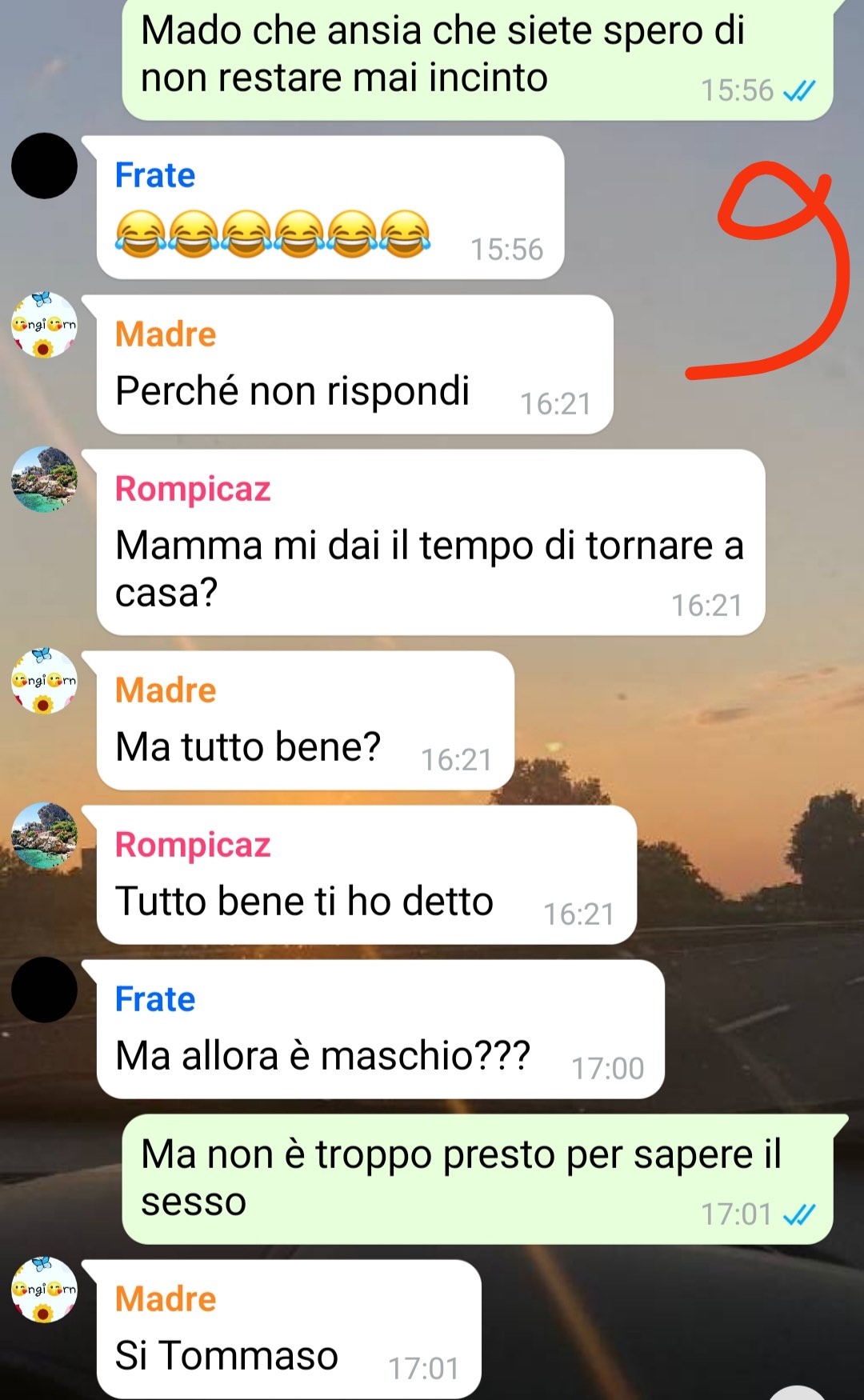Viewport: 864px width, 1400px height.
Task: Tap the name Frate above 'Ma allora è maschio???'
Action: (155, 999)
